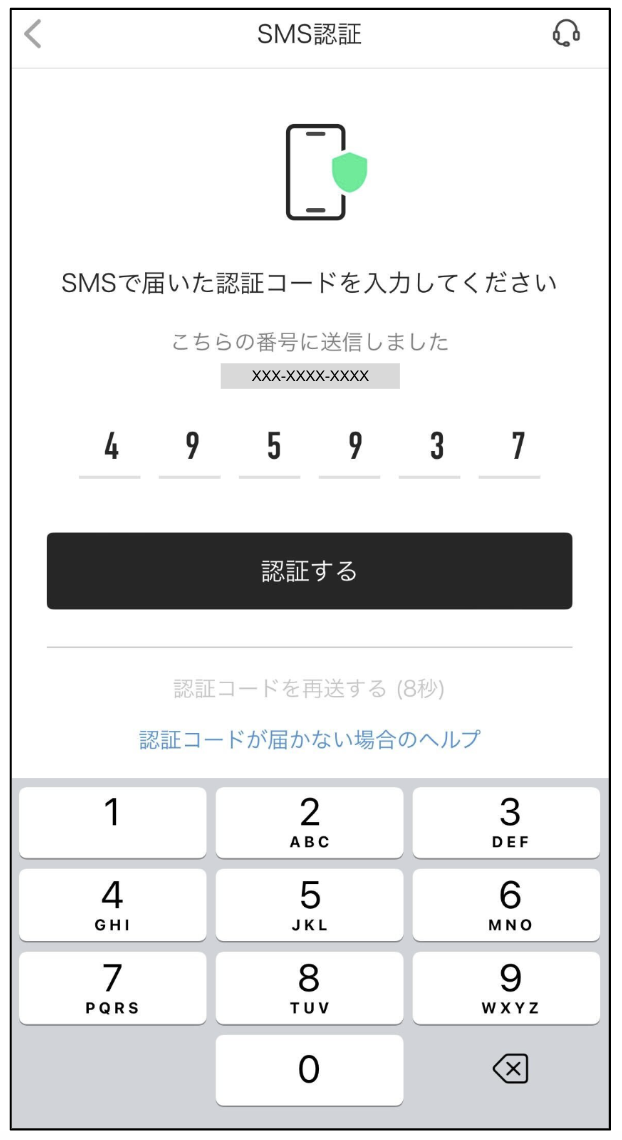Tap keypad key 5 JKL
This screenshot has width=622, height=1140.
click(x=310, y=904)
